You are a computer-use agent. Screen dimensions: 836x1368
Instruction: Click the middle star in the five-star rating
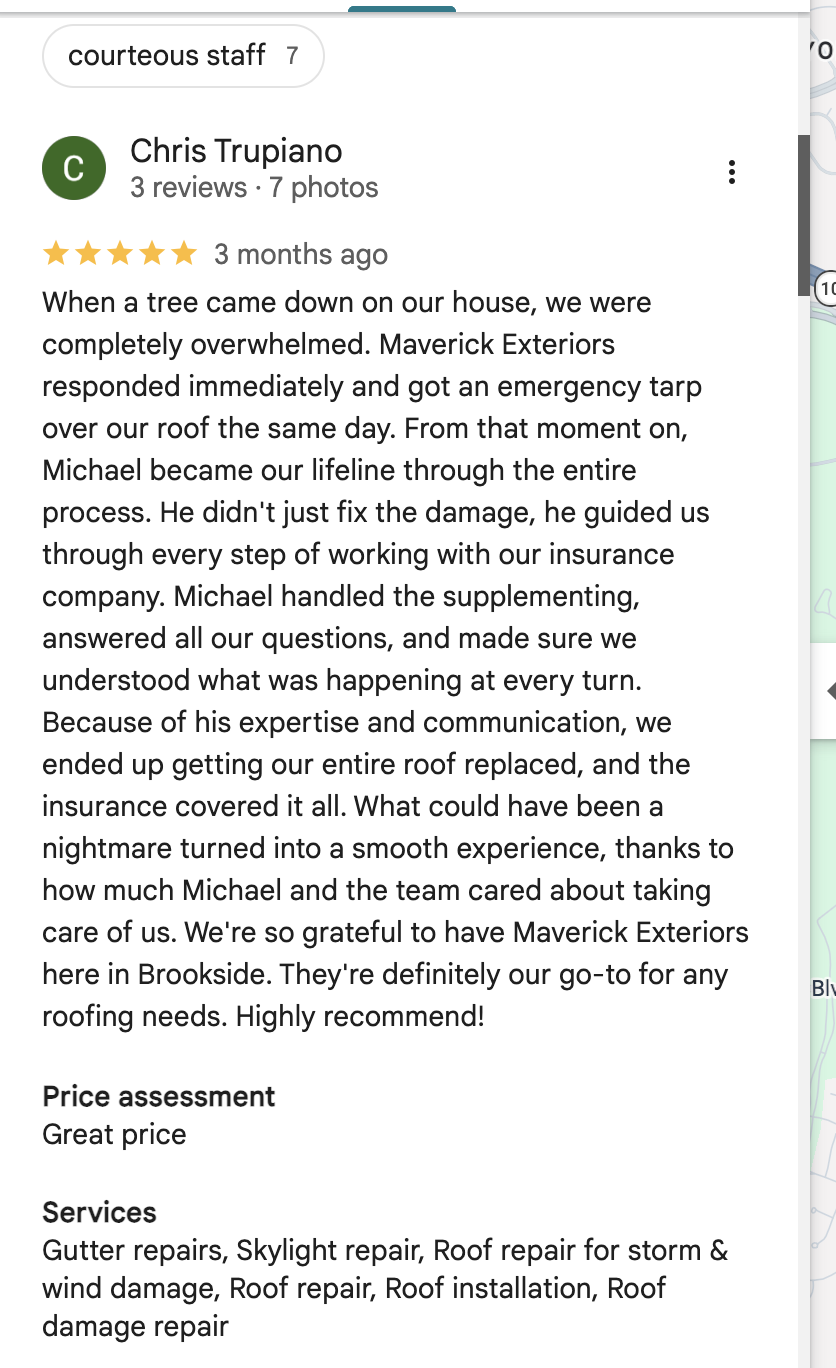(120, 253)
